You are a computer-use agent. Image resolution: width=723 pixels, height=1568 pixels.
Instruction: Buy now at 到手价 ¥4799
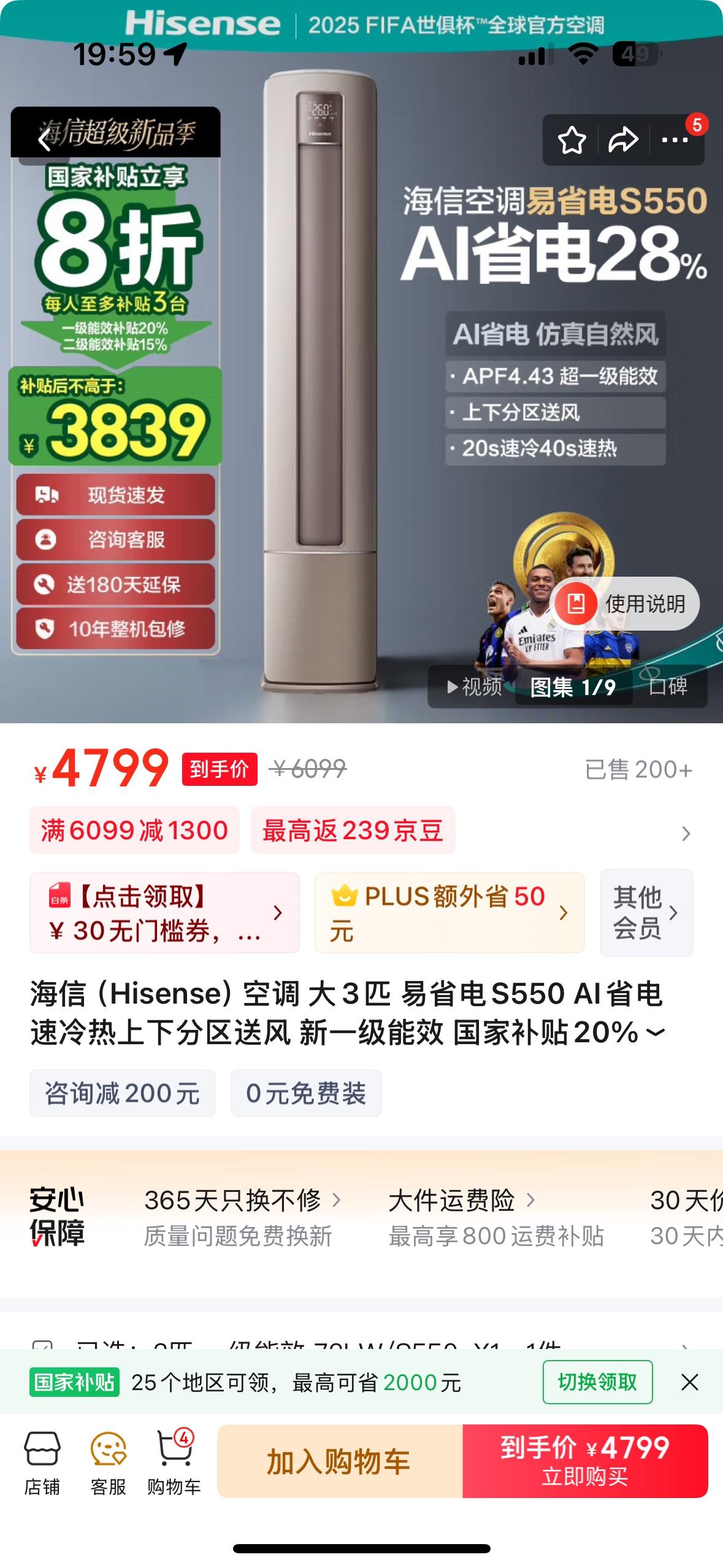(584, 1461)
